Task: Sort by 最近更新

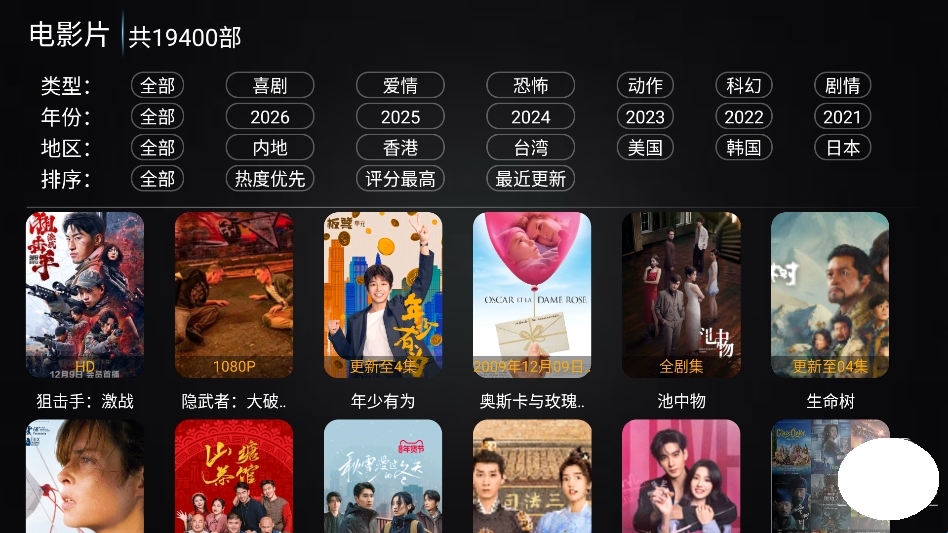Action: pos(530,179)
